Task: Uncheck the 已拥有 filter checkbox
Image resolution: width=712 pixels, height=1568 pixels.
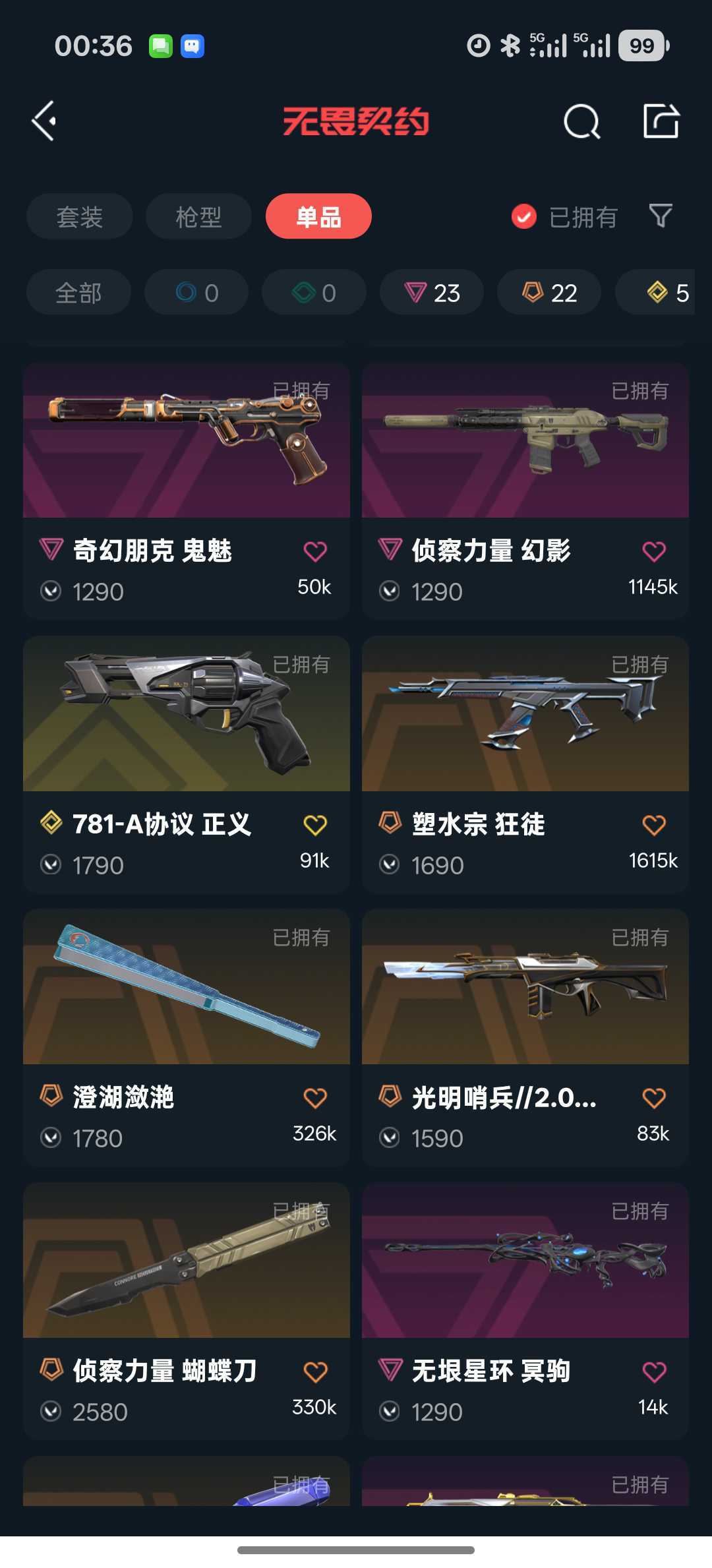Action: click(x=524, y=216)
